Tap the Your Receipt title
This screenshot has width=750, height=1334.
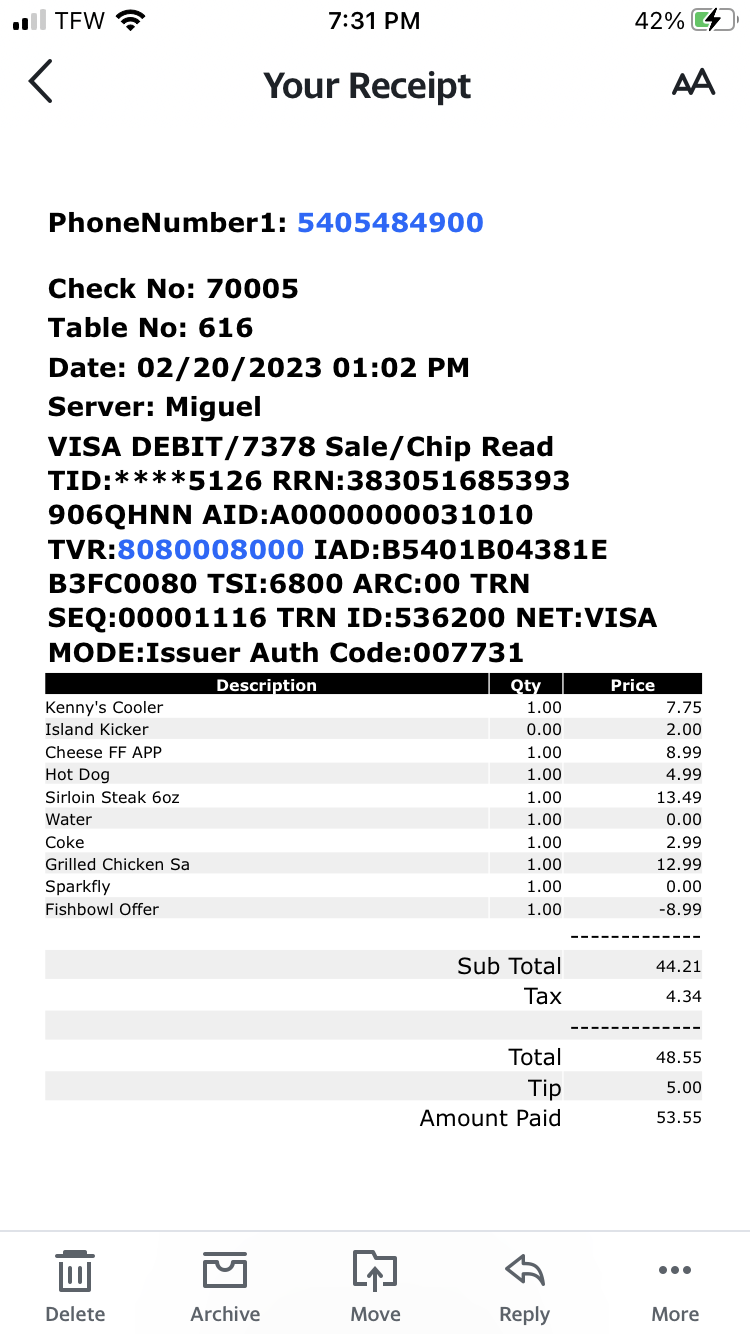368,86
